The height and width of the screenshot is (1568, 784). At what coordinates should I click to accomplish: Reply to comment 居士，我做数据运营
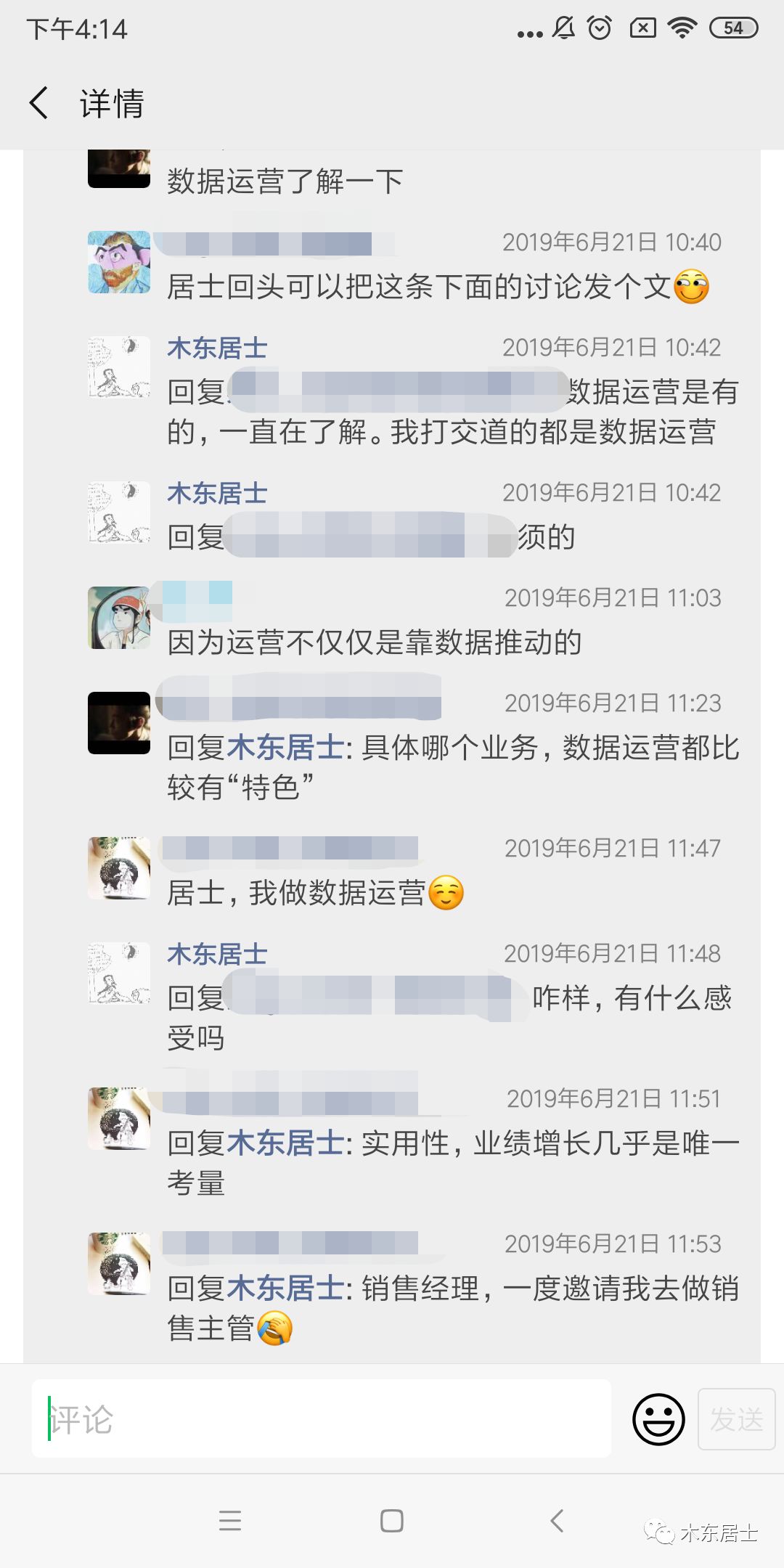click(x=296, y=893)
